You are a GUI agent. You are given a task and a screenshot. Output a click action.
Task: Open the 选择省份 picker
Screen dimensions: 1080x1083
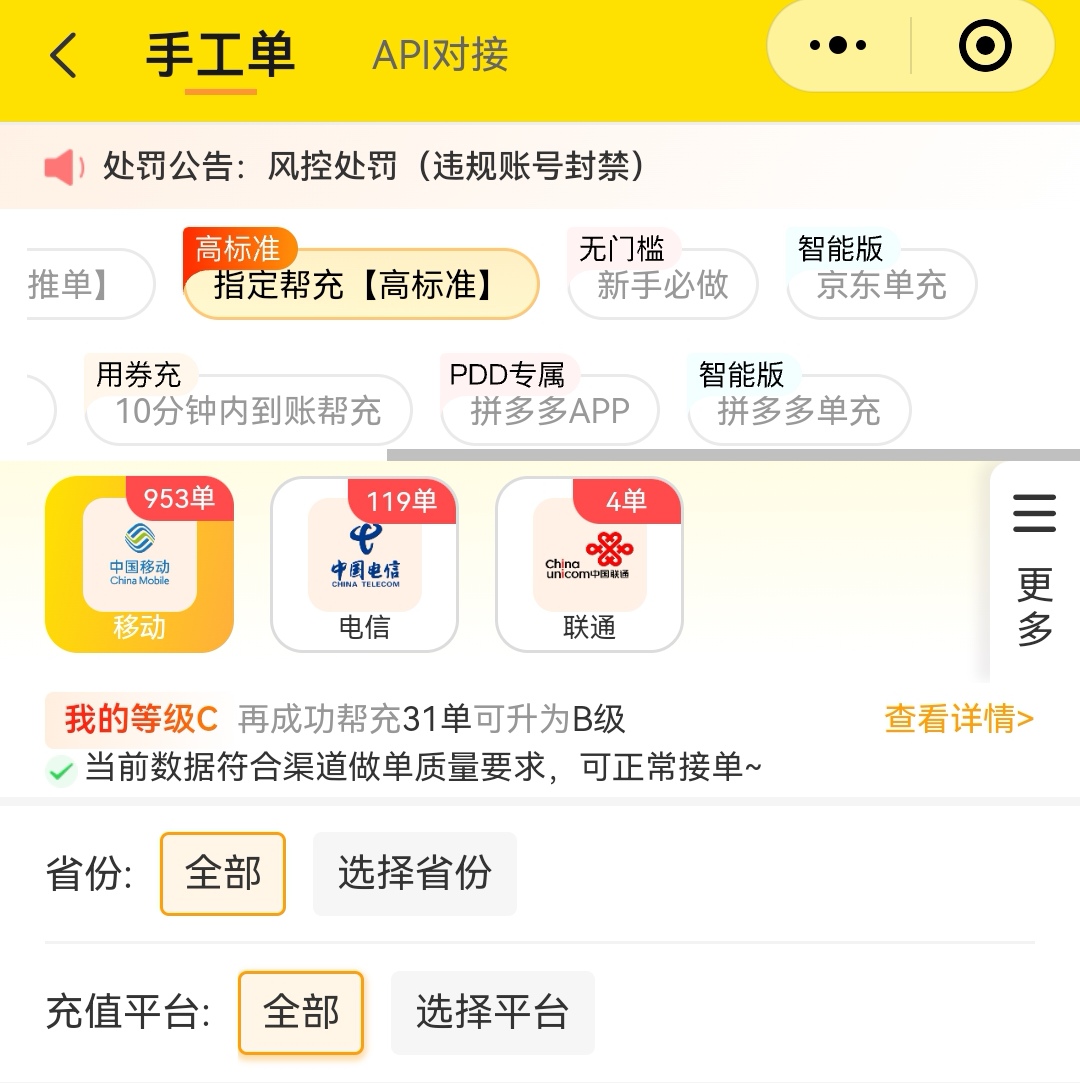click(x=414, y=873)
